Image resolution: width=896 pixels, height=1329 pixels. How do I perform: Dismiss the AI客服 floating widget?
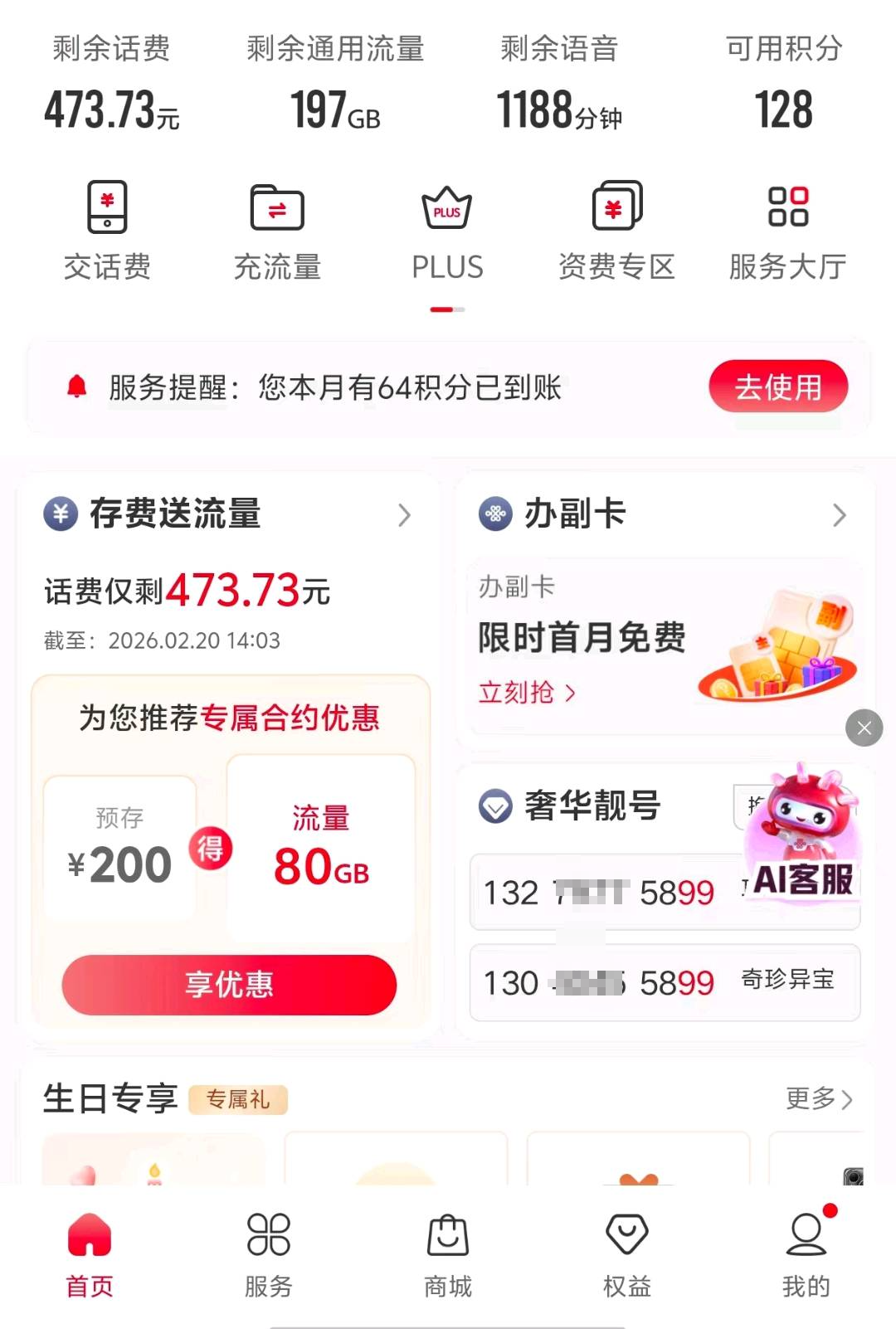[864, 728]
